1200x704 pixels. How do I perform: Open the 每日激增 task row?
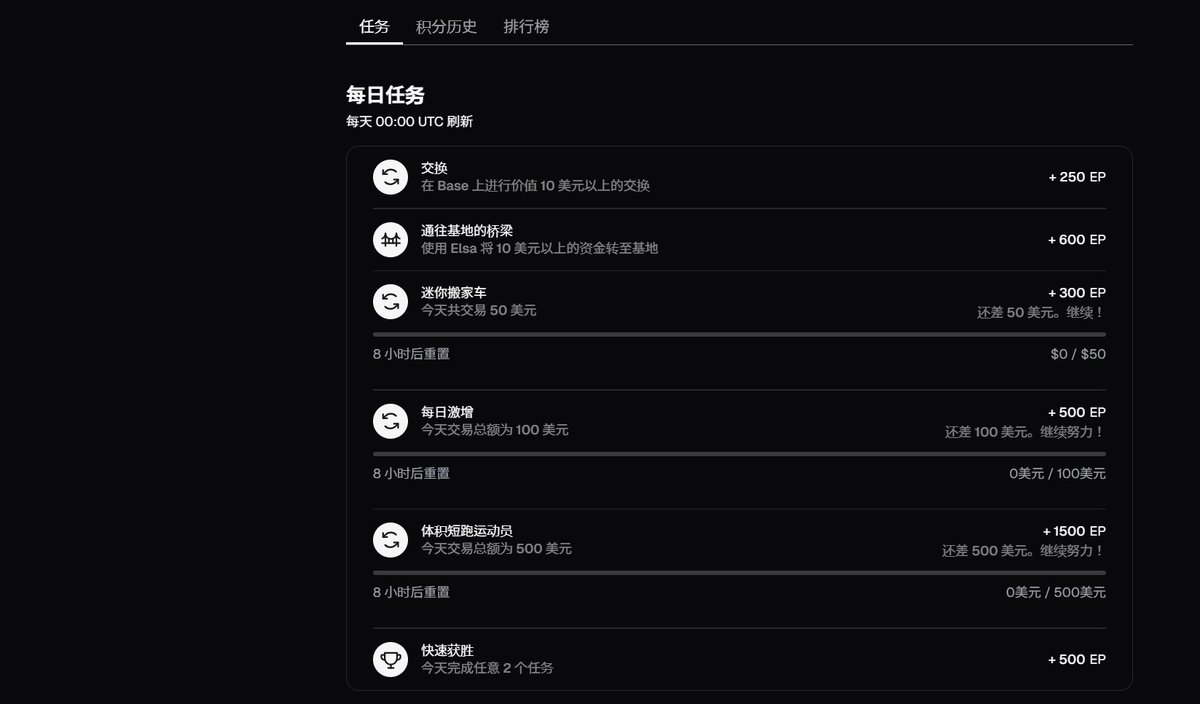[739, 421]
